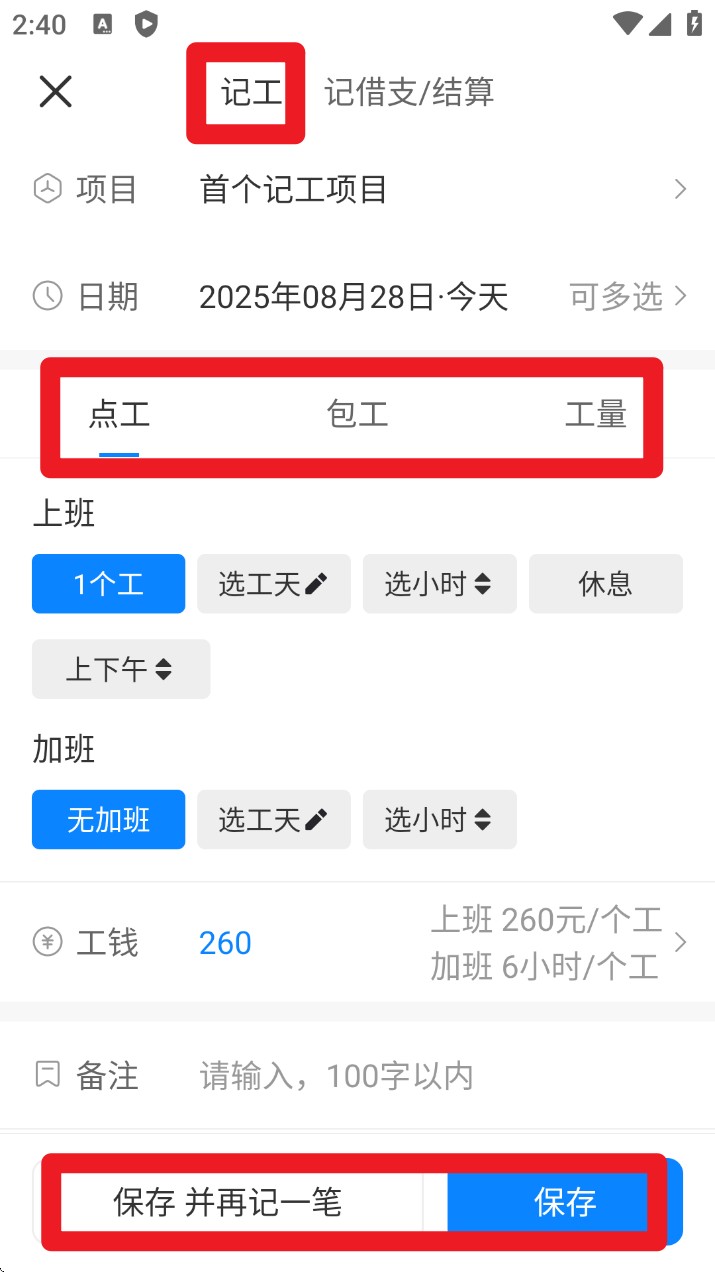The image size is (715, 1272).
Task: Switch to the 工量 tab
Action: coord(595,414)
